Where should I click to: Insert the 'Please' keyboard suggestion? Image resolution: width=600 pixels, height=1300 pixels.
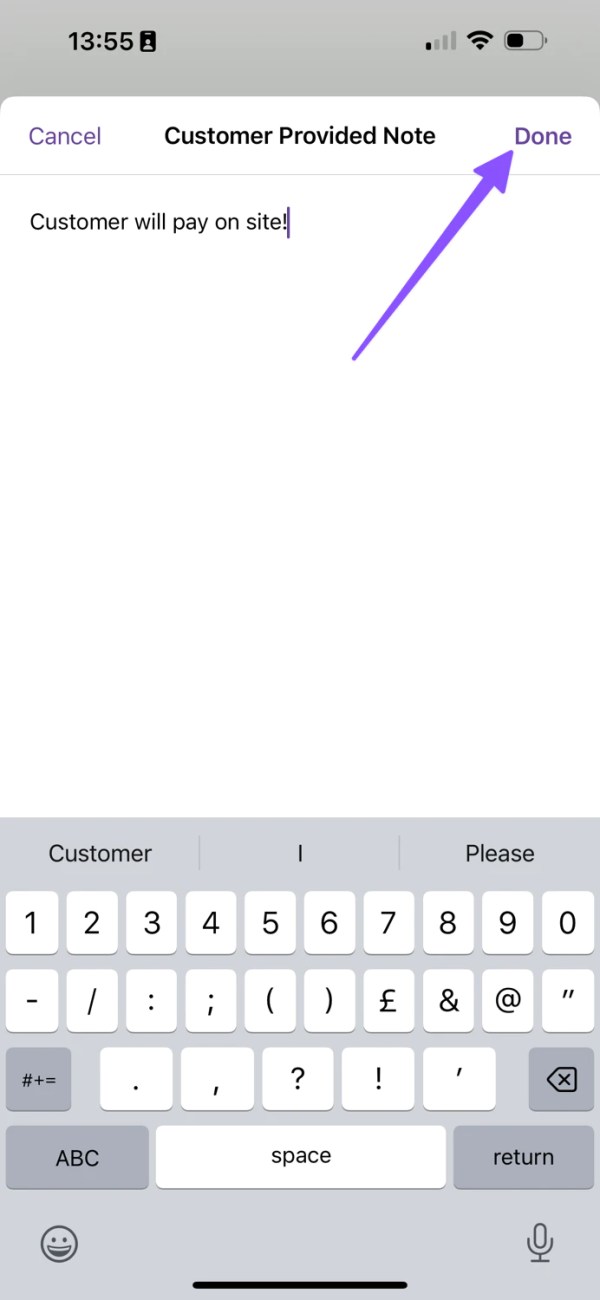(x=499, y=853)
